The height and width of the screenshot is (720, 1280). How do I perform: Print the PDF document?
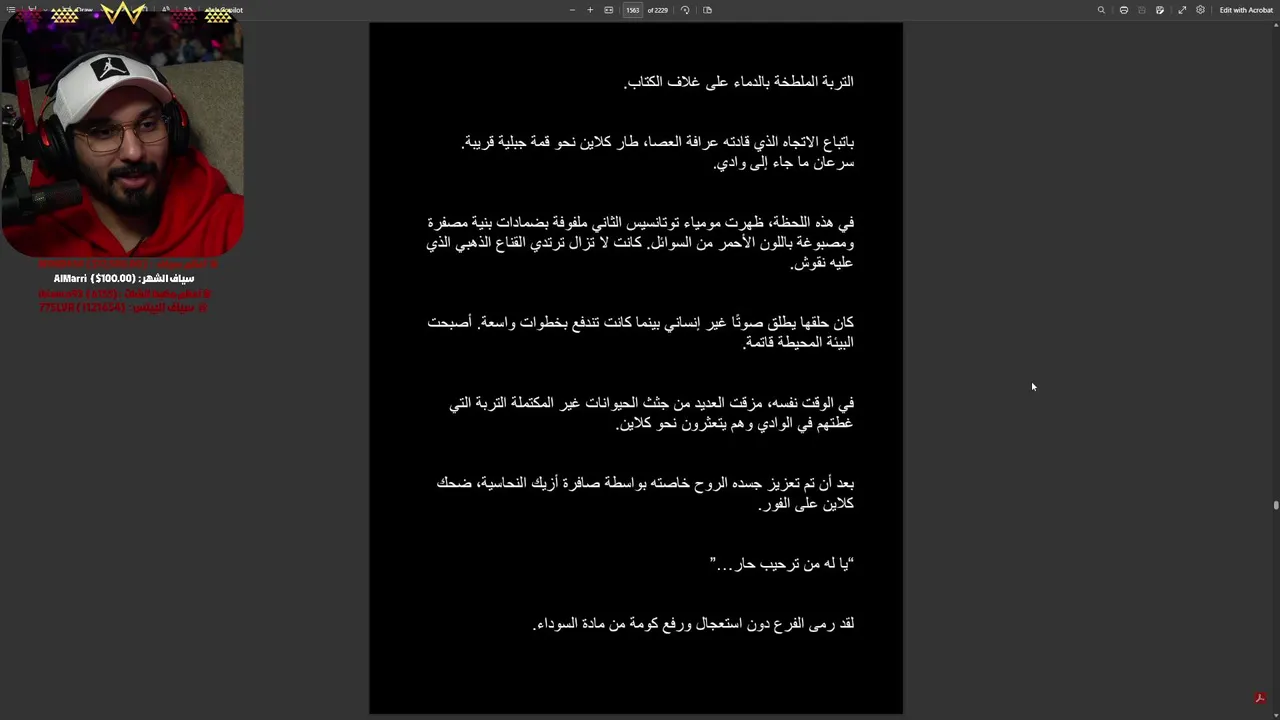(1124, 10)
